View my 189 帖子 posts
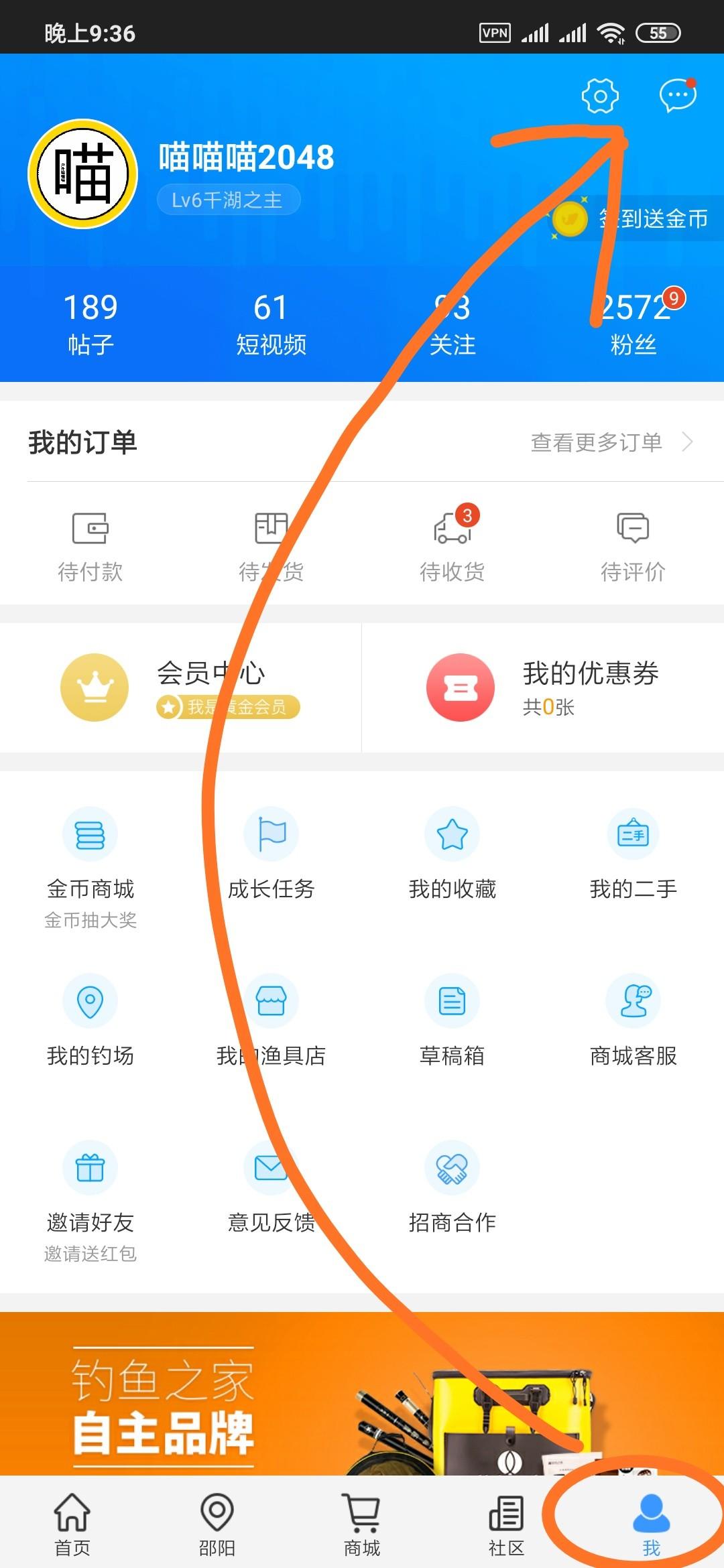Image resolution: width=724 pixels, height=1568 pixels. coord(90,324)
